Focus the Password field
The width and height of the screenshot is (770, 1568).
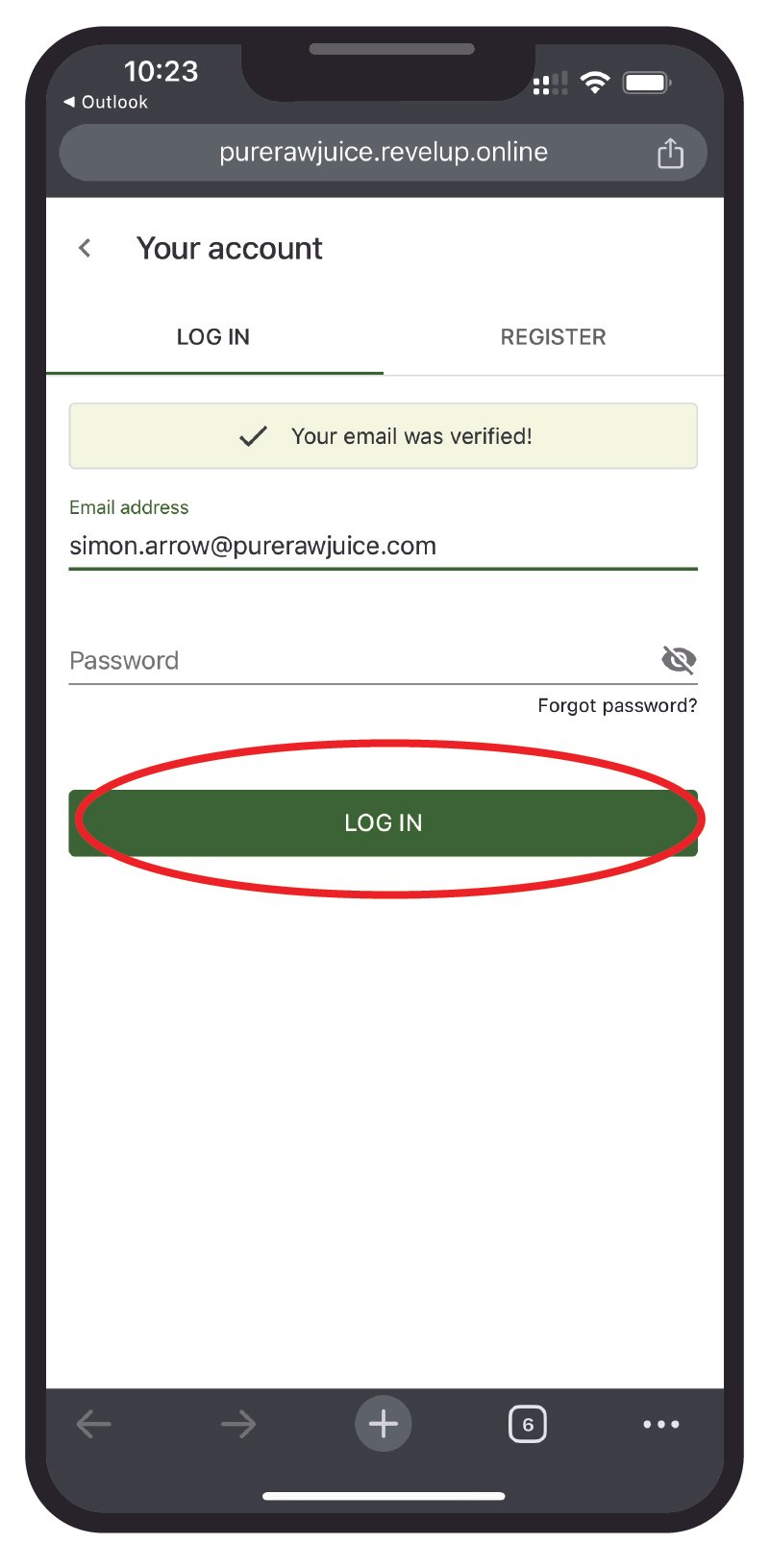(360, 660)
